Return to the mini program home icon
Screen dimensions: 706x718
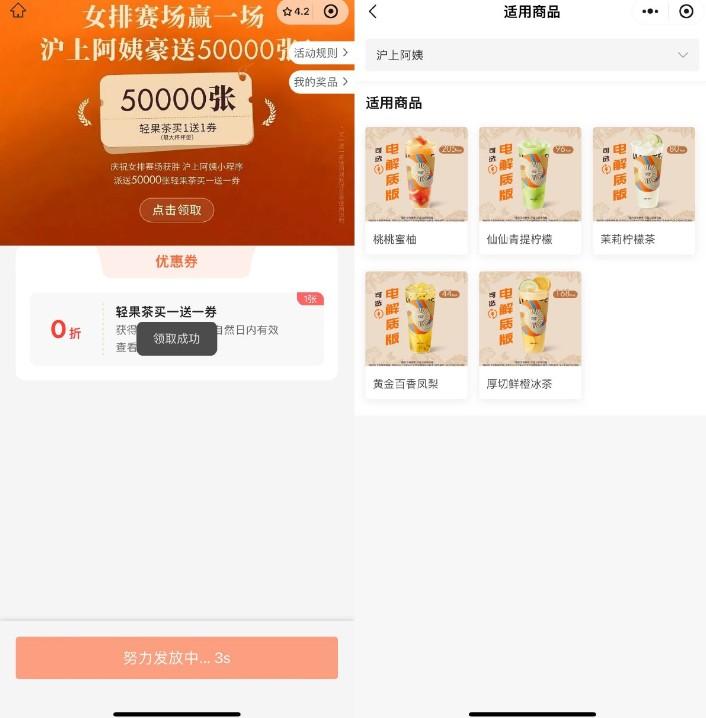pos(17,11)
